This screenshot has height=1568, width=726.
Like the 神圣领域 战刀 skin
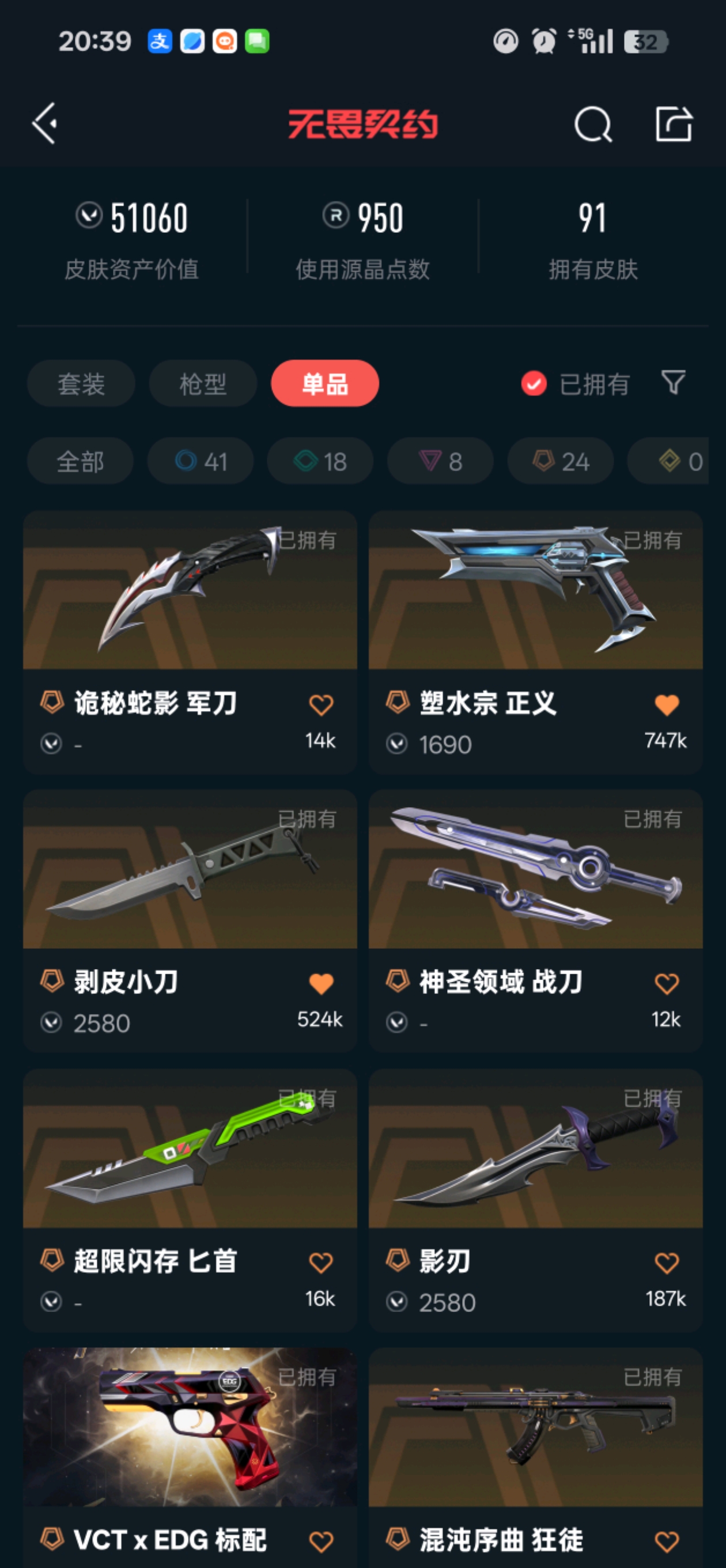coord(666,983)
